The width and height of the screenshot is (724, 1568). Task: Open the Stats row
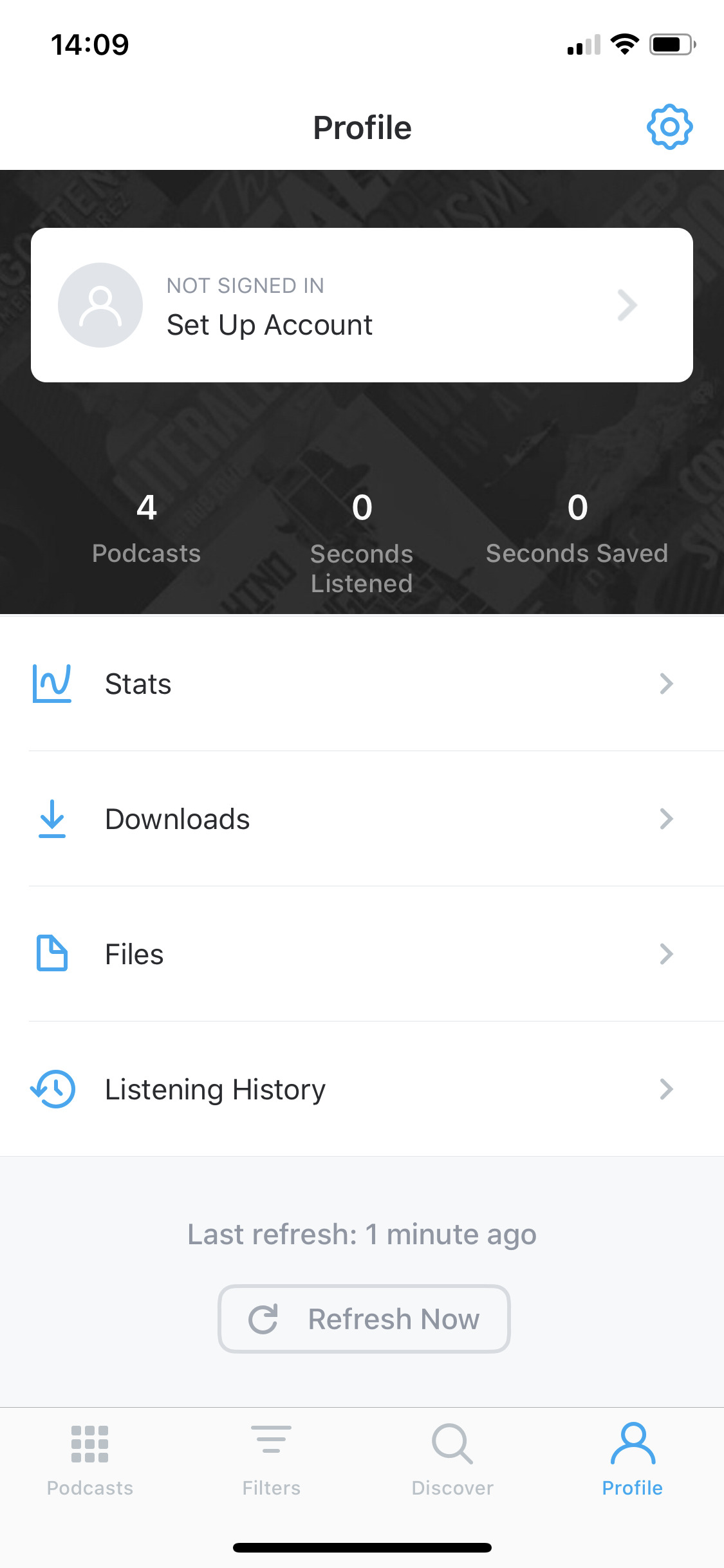tap(362, 684)
